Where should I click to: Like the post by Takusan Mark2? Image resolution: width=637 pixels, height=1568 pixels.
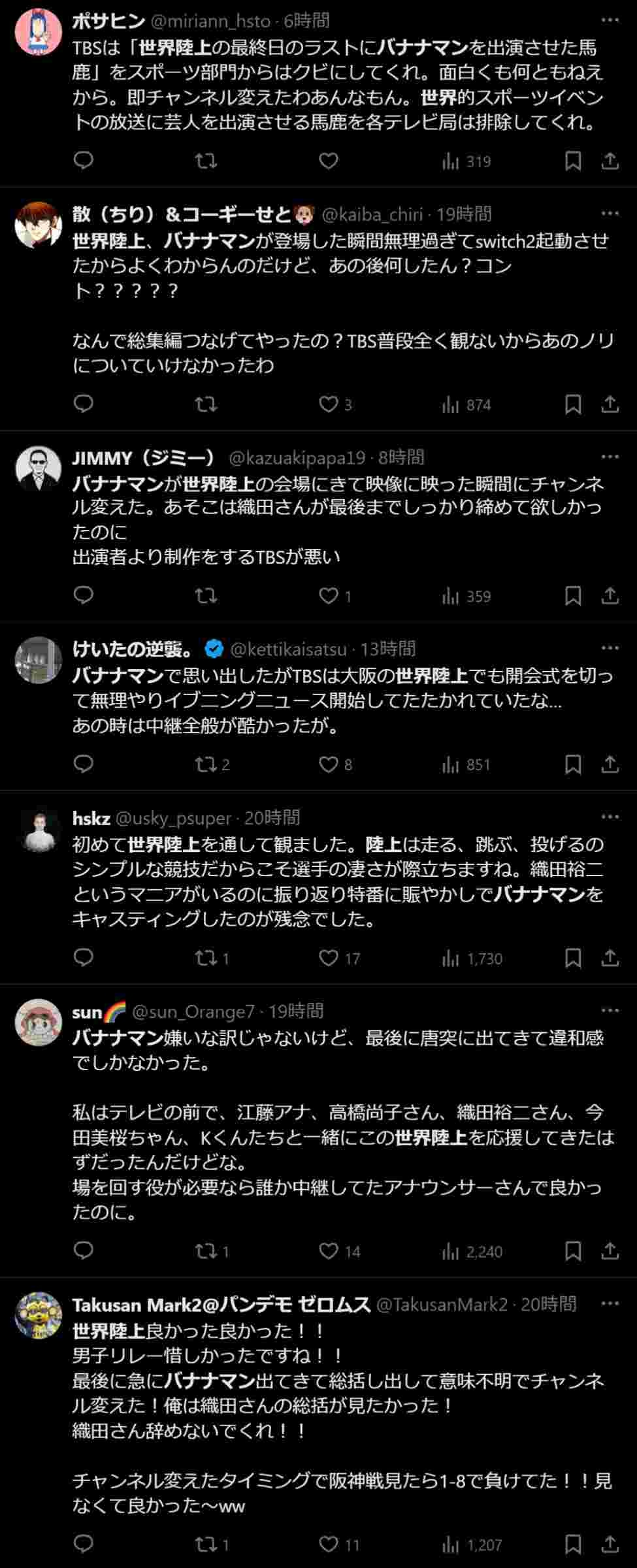tap(328, 1544)
